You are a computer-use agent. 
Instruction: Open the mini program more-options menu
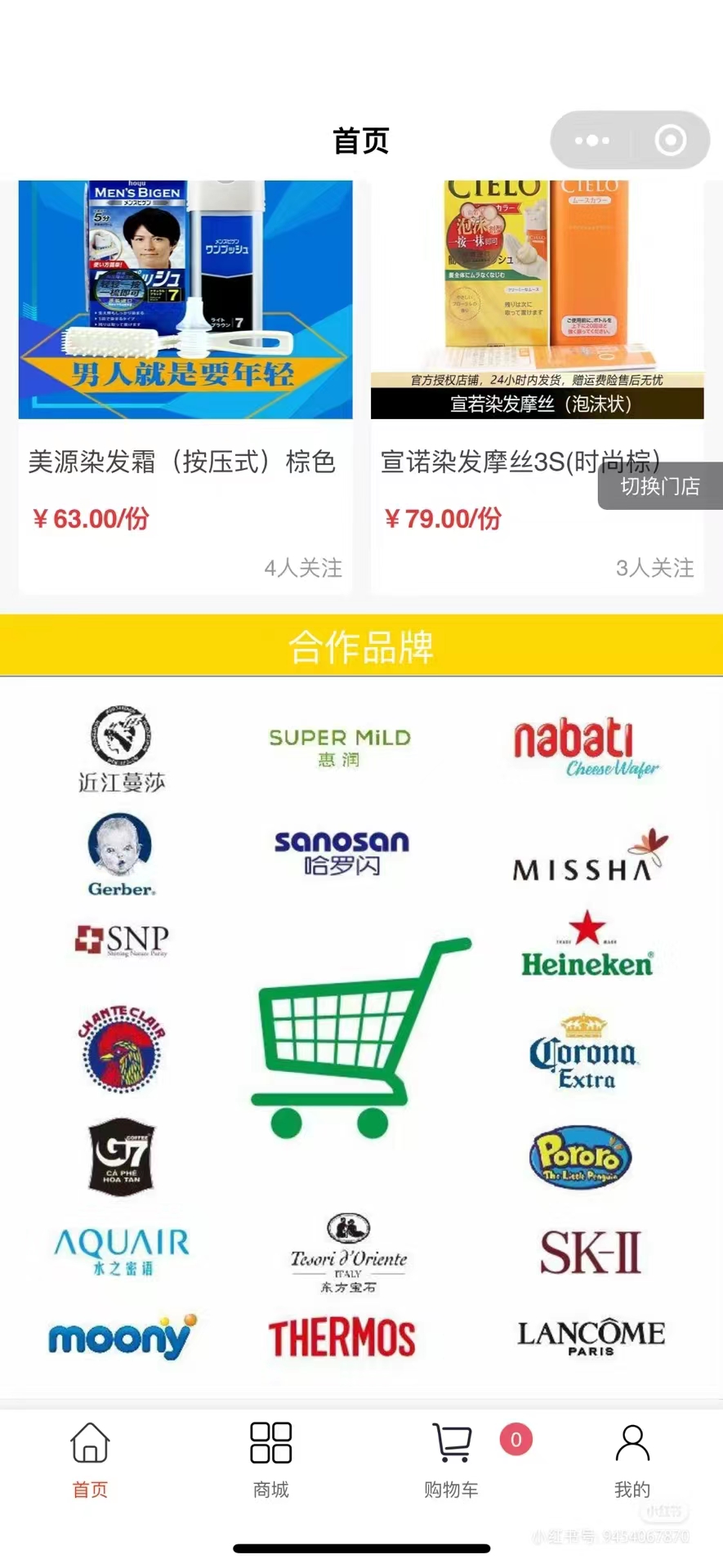(x=591, y=141)
